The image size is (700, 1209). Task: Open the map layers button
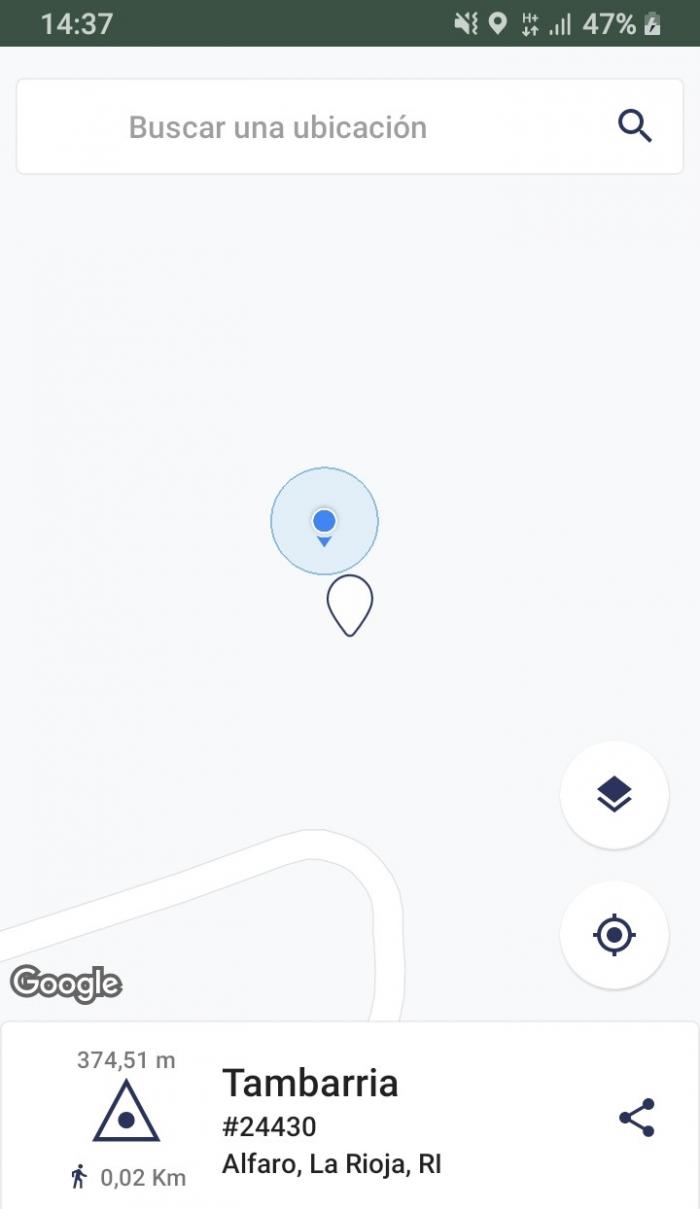(614, 795)
